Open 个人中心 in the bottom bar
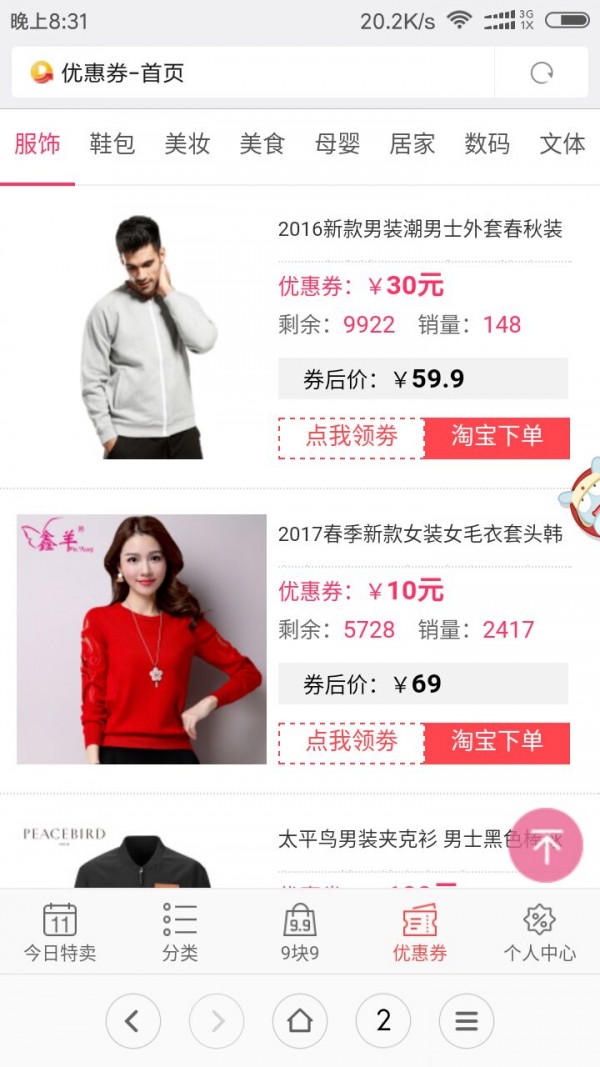Screen dimensions: 600x1067 [539, 932]
